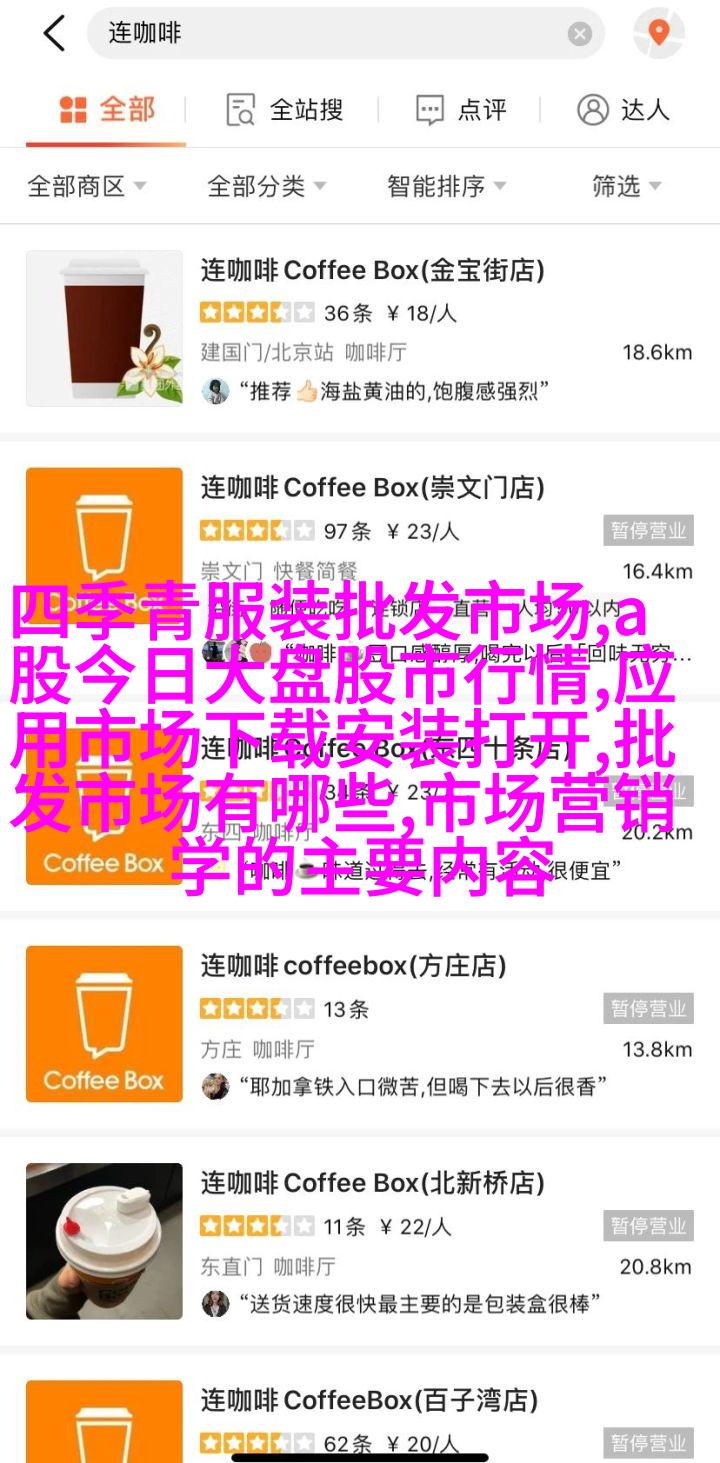The height and width of the screenshot is (1463, 720).
Task: Open 连咖啡 coffeebox(方庄店)
Action: point(353,966)
